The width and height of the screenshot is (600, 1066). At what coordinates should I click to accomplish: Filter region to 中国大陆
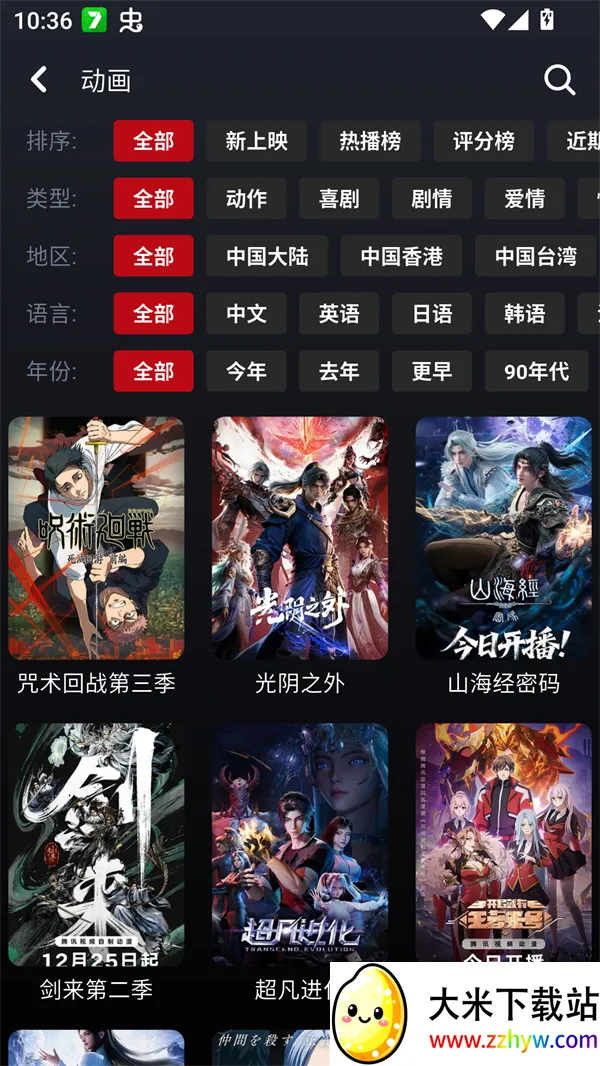pyautogui.click(x=267, y=257)
